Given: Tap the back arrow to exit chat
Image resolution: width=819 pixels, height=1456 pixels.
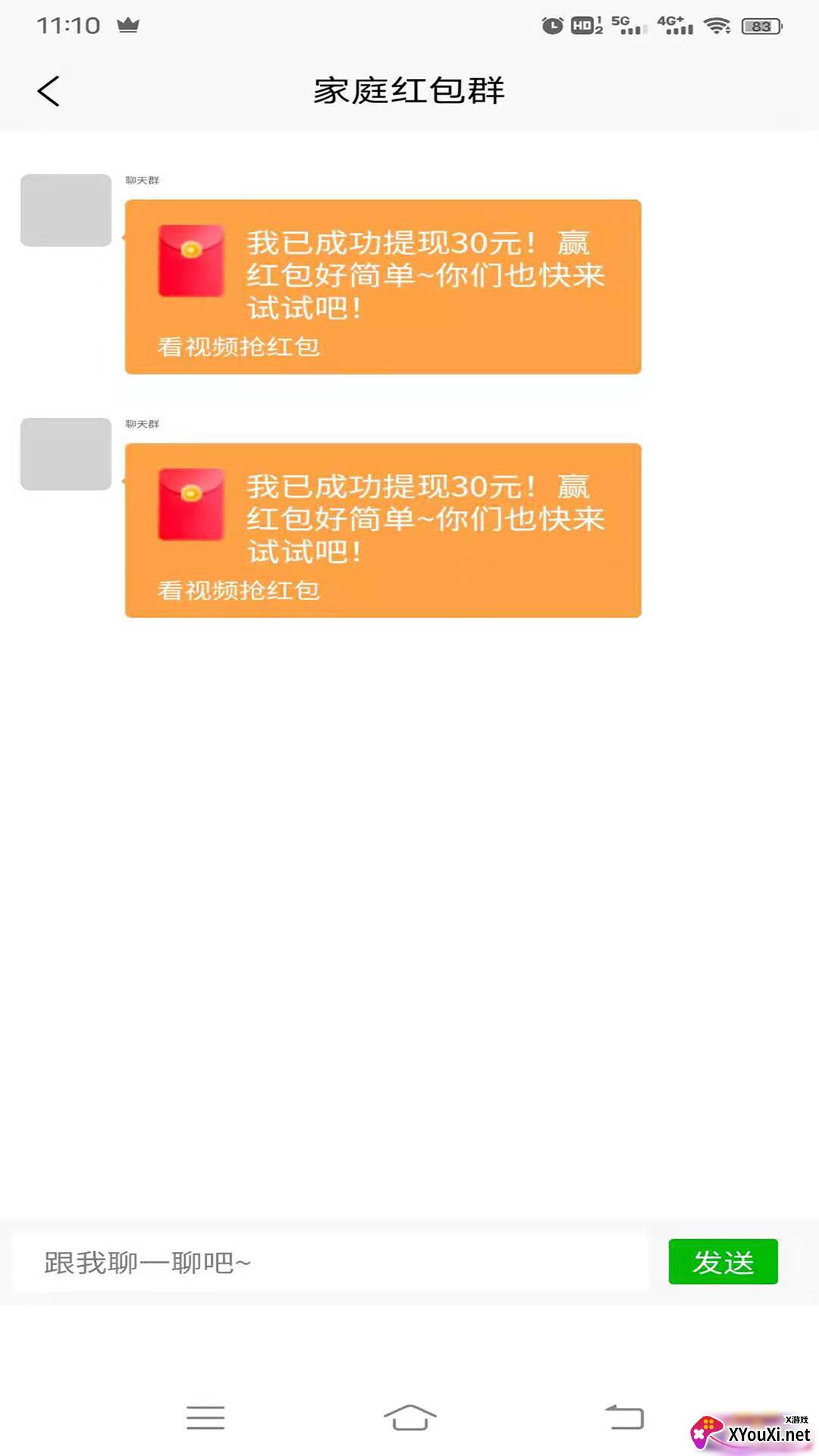Looking at the screenshot, I should pos(48,89).
